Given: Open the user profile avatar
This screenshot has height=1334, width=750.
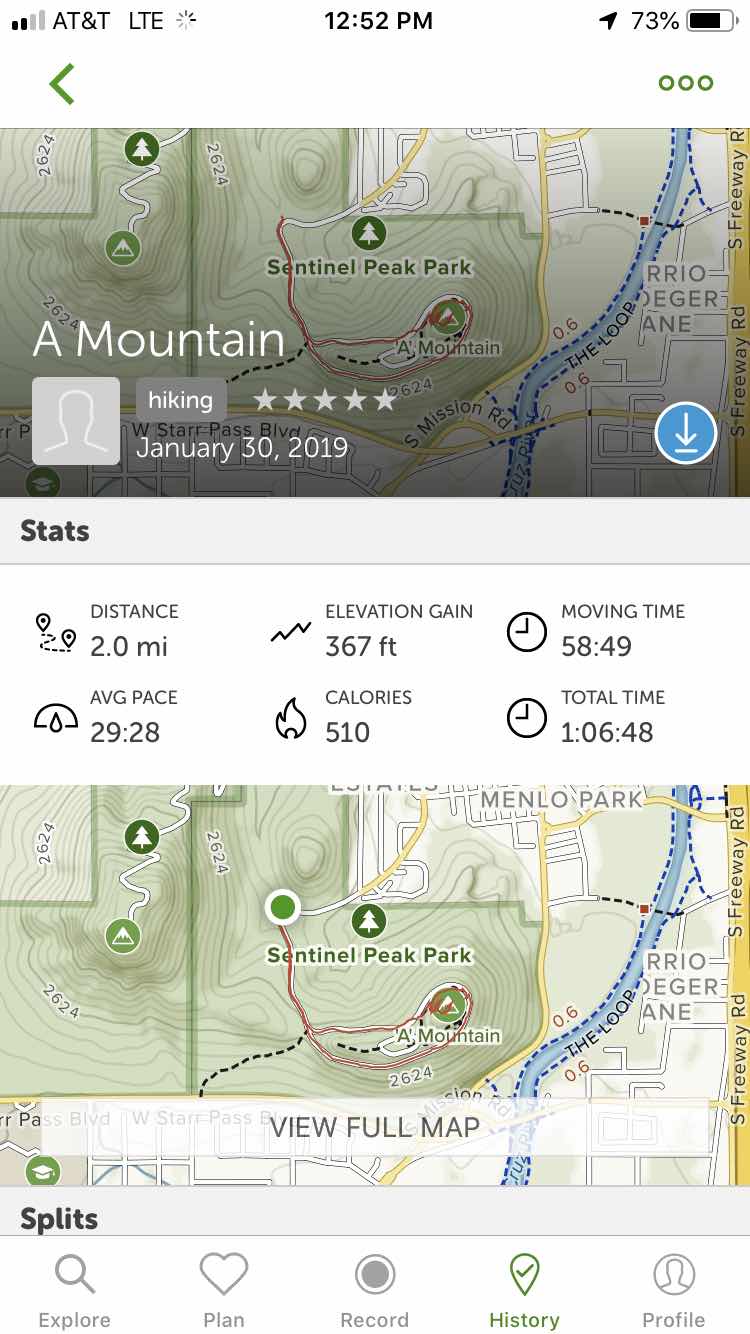Looking at the screenshot, I should pyautogui.click(x=76, y=421).
